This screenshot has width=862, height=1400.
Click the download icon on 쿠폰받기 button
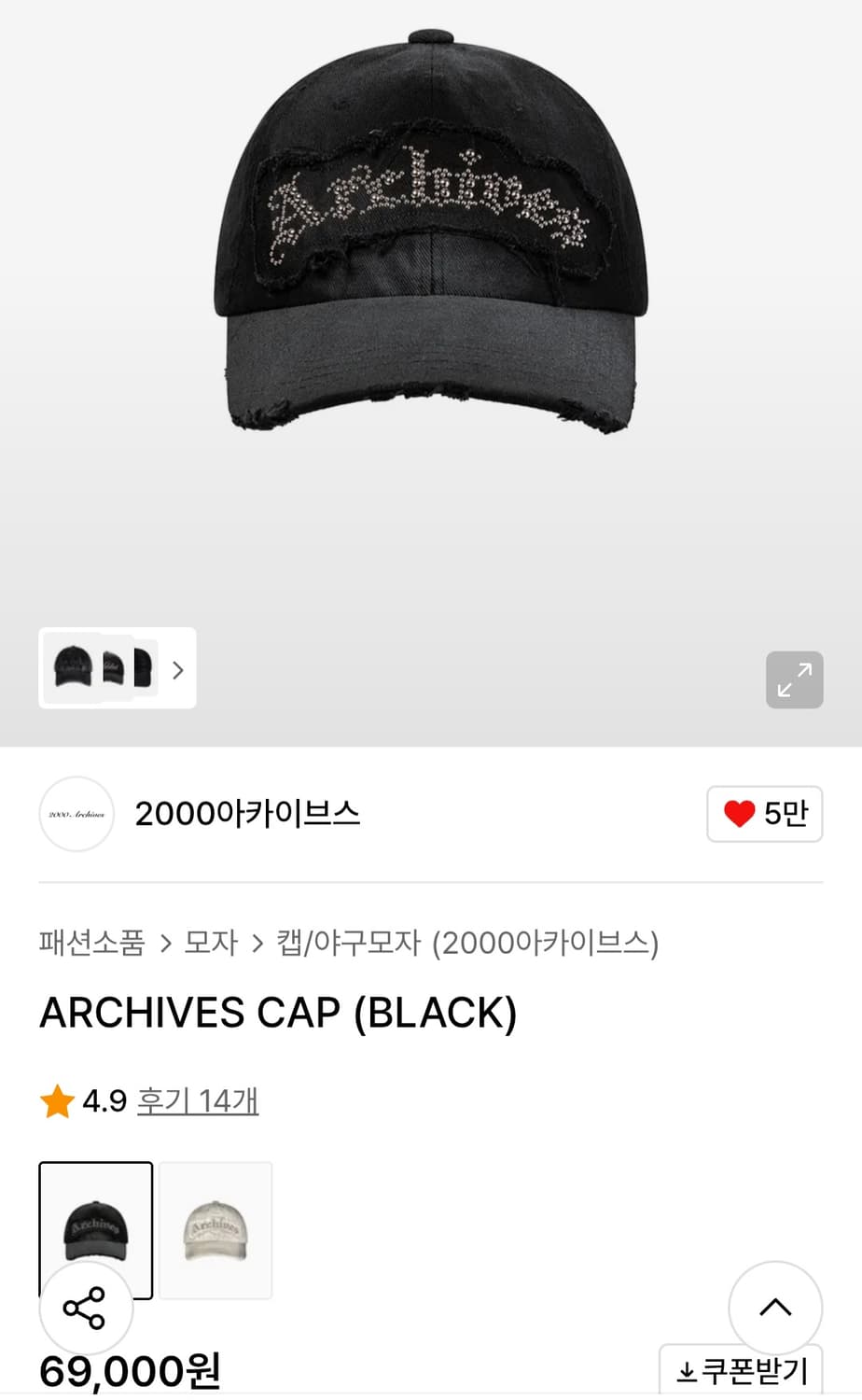(685, 1371)
